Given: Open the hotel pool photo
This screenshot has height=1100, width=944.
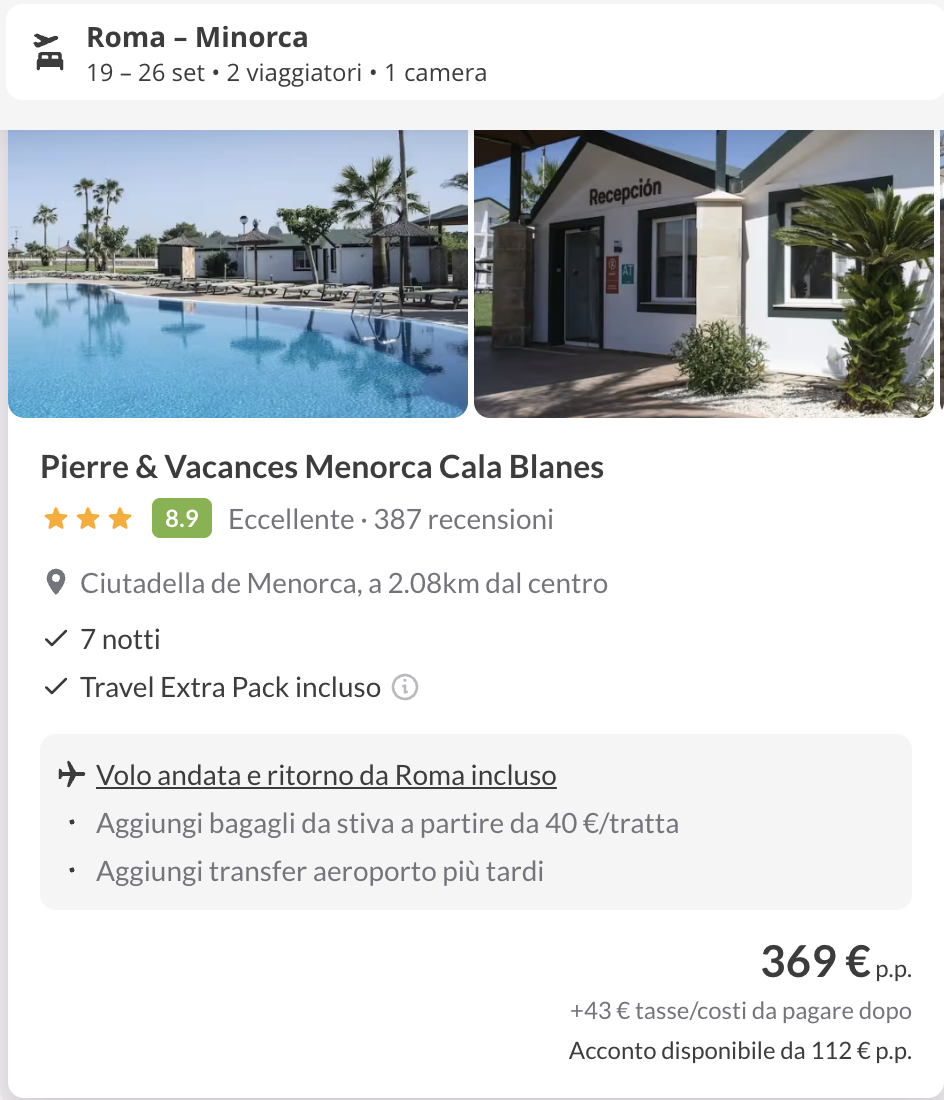Looking at the screenshot, I should (238, 273).
